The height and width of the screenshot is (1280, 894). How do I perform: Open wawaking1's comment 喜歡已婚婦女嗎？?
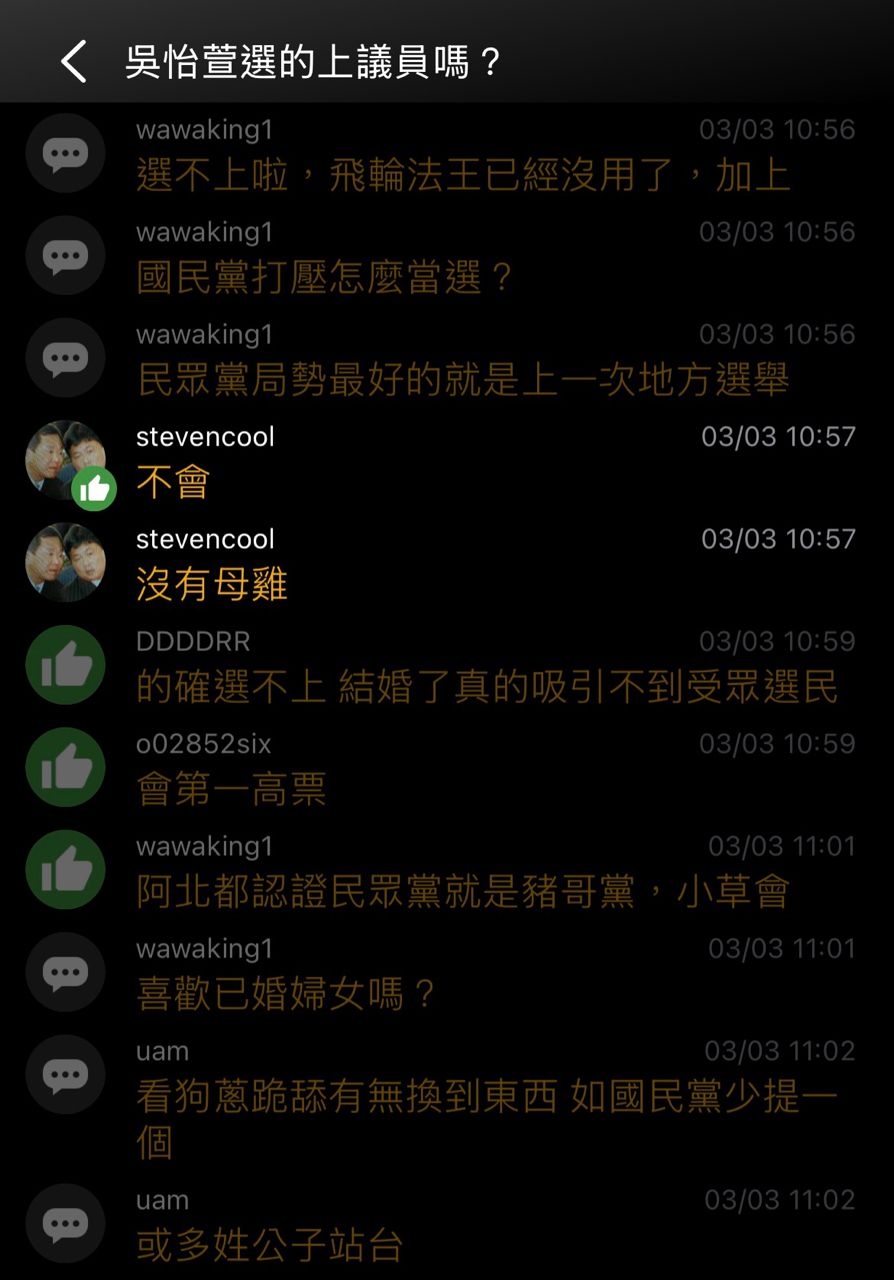click(286, 994)
